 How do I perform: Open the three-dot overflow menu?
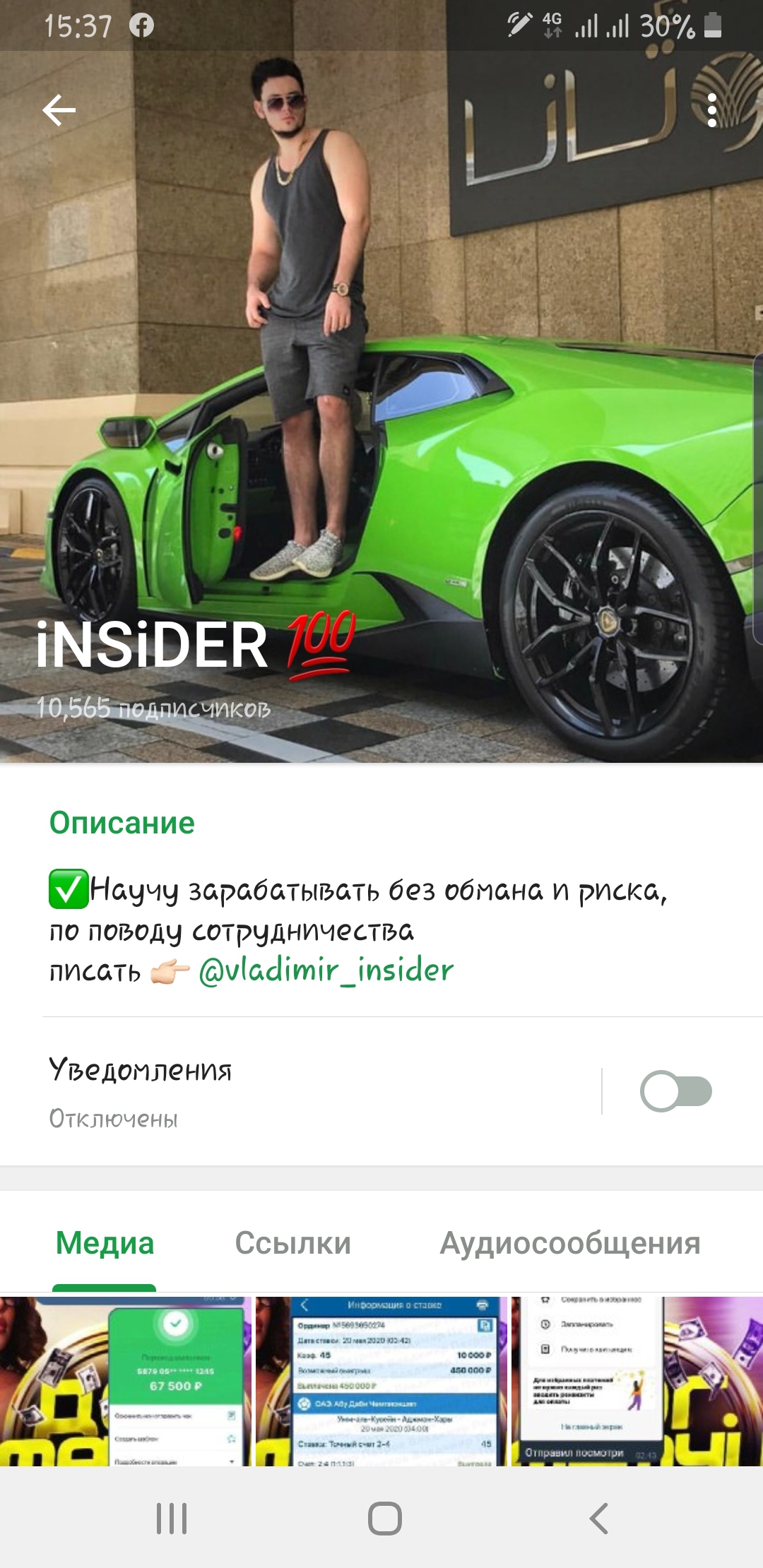pos(712,110)
